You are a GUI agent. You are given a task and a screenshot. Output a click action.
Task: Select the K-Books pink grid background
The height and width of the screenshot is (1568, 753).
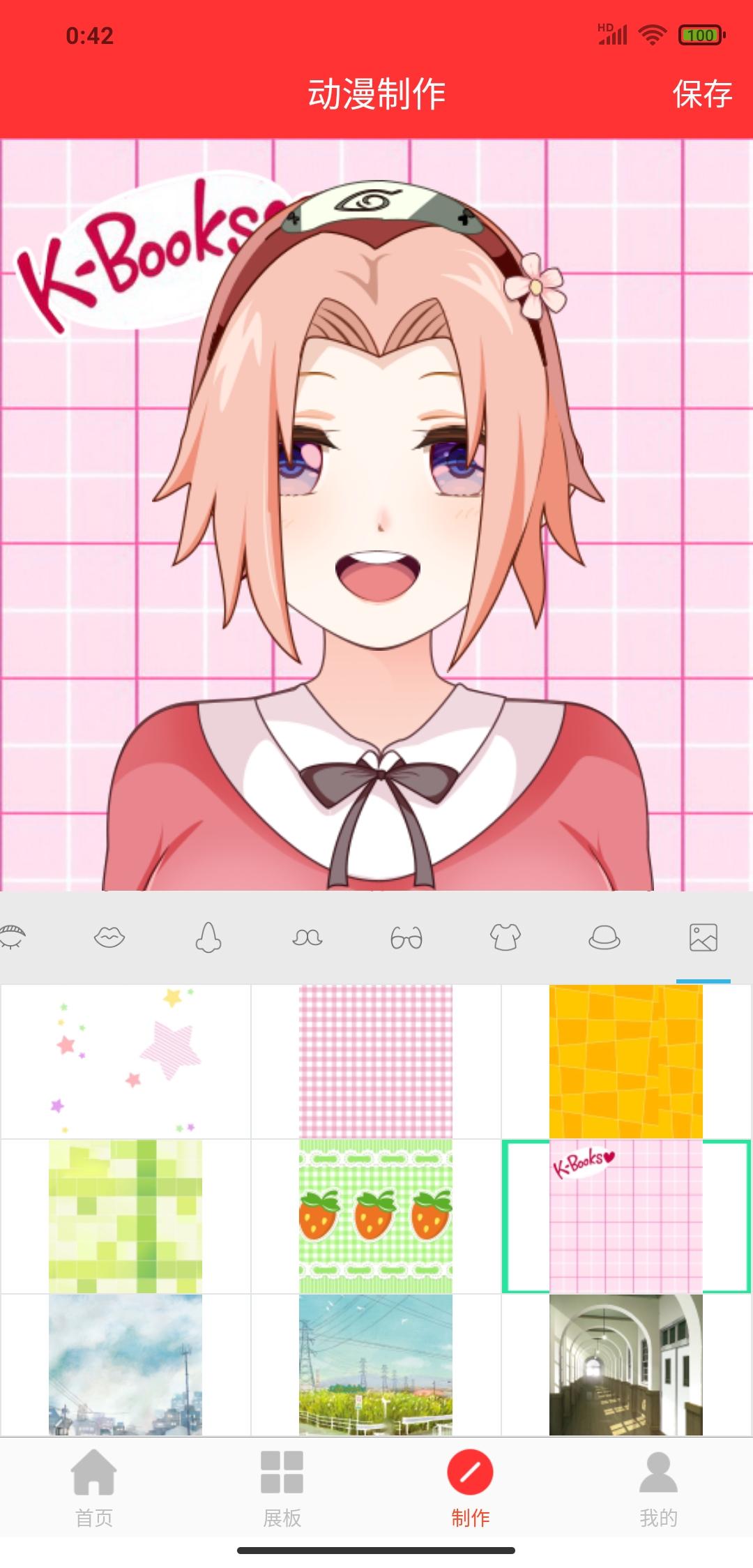point(626,1216)
